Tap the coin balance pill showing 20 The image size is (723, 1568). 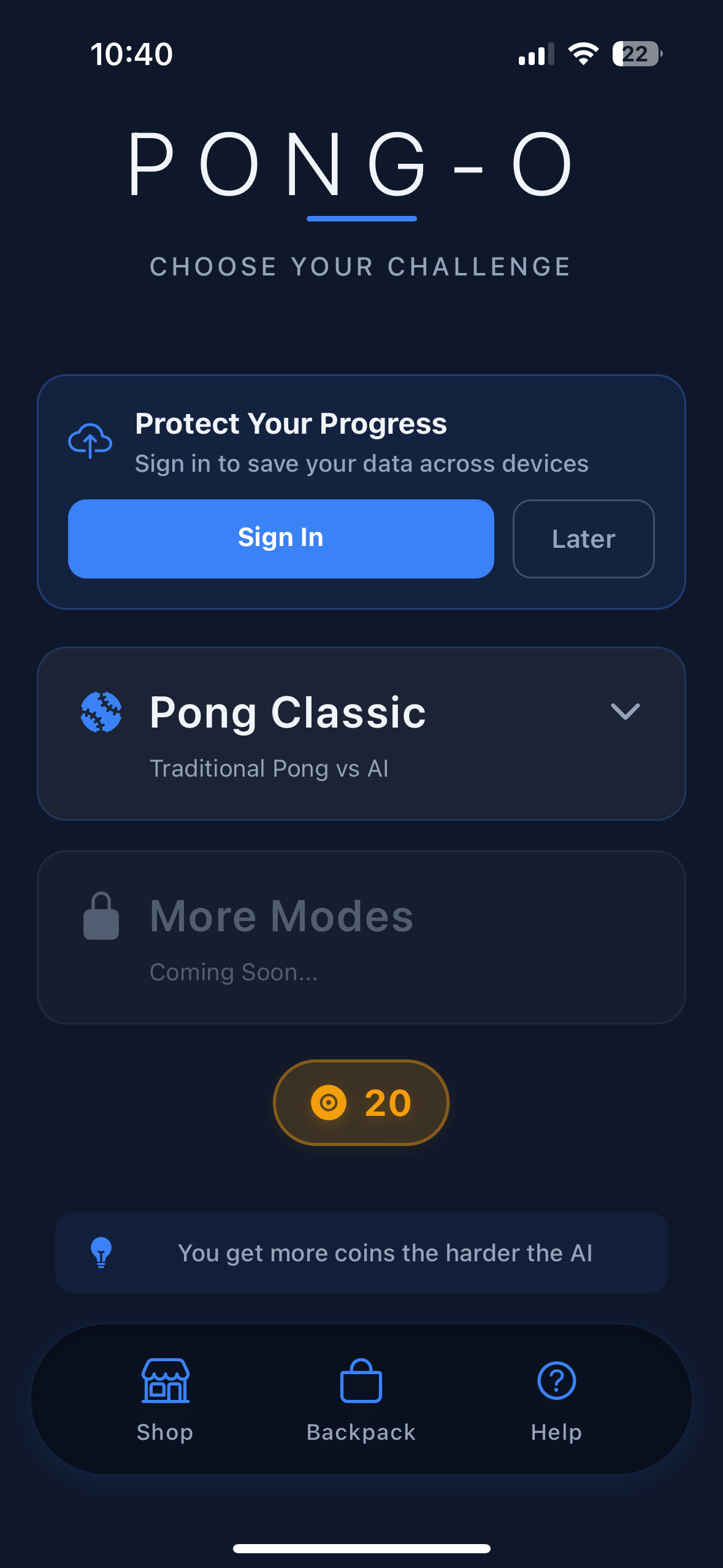(361, 1101)
